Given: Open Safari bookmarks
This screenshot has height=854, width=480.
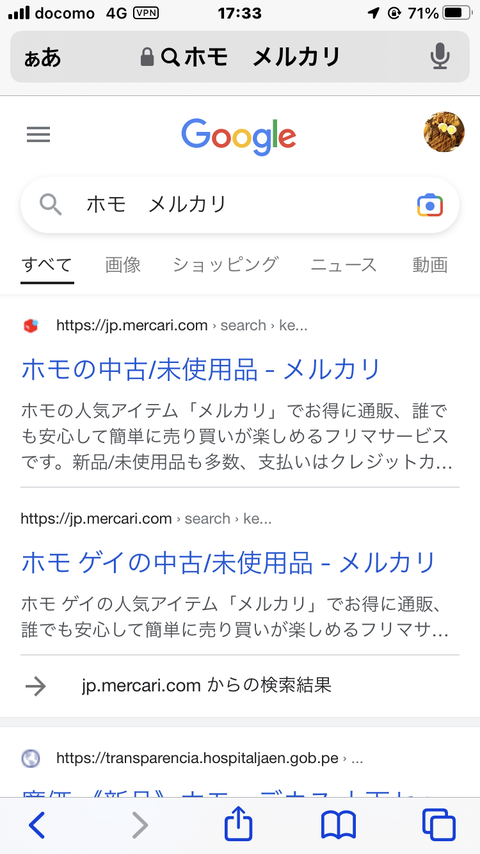Looking at the screenshot, I should pos(338,826).
